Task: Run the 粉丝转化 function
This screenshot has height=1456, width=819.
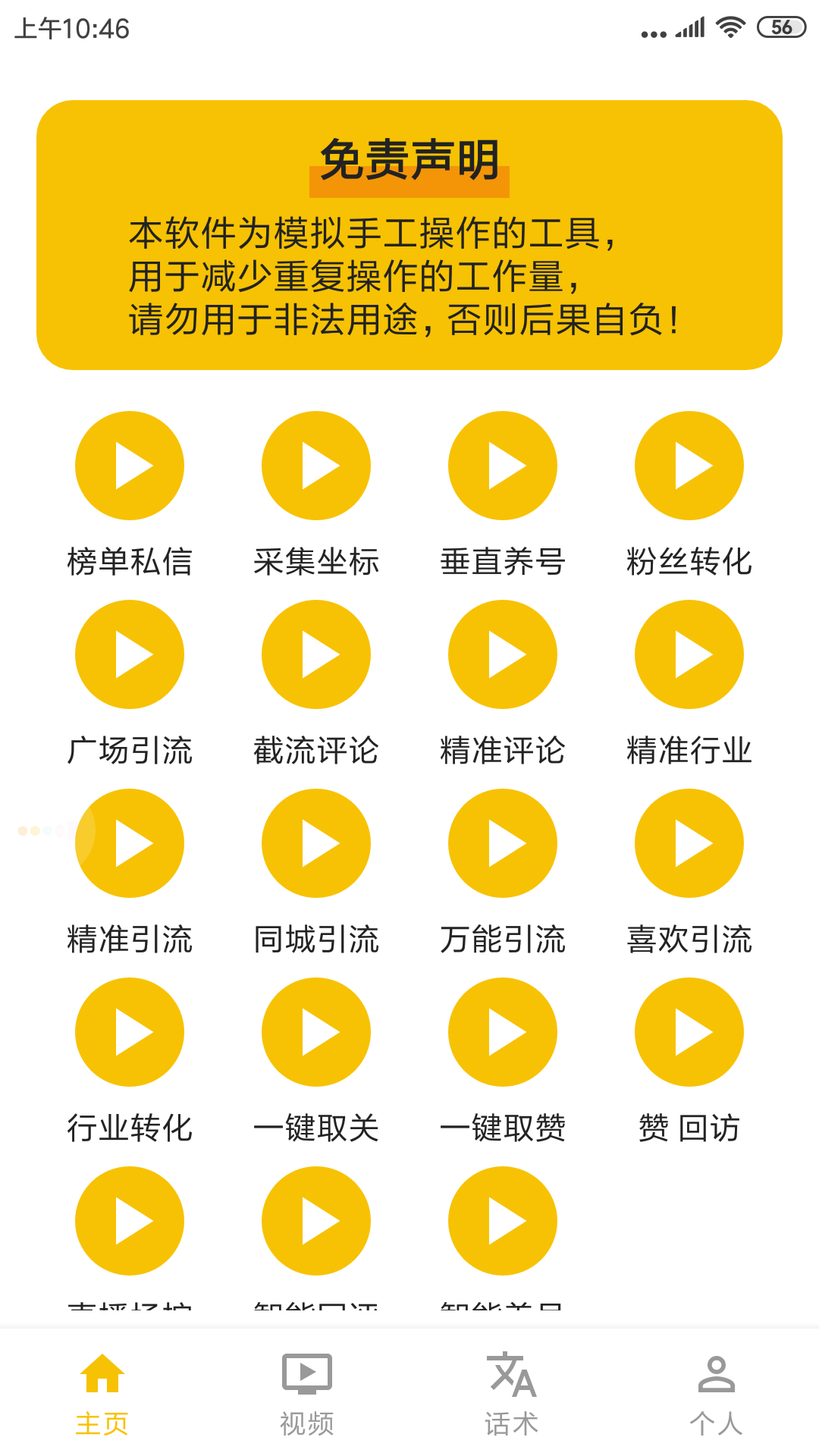Action: [689, 466]
